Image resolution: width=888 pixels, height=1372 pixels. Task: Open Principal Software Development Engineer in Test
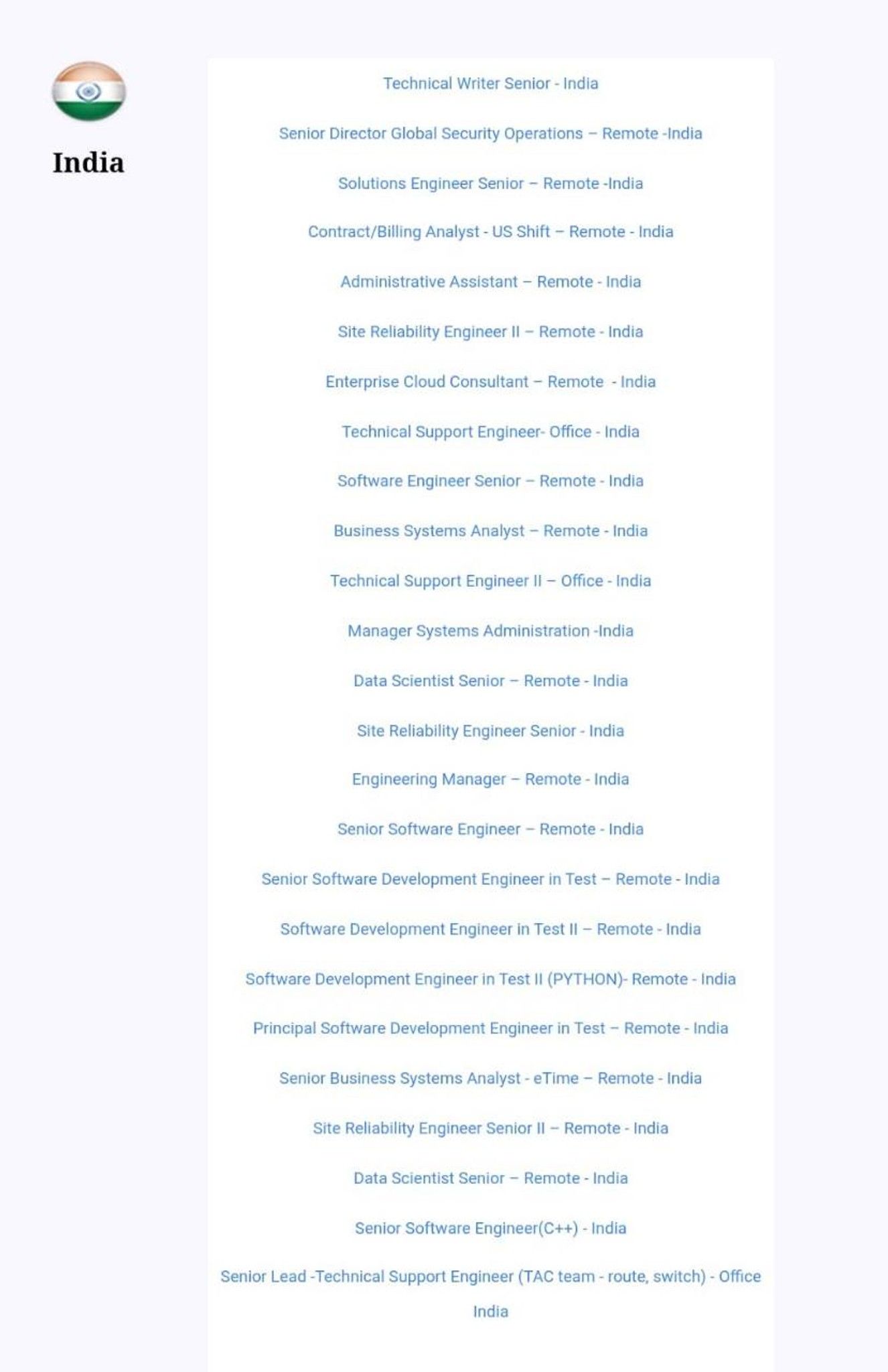click(490, 1028)
